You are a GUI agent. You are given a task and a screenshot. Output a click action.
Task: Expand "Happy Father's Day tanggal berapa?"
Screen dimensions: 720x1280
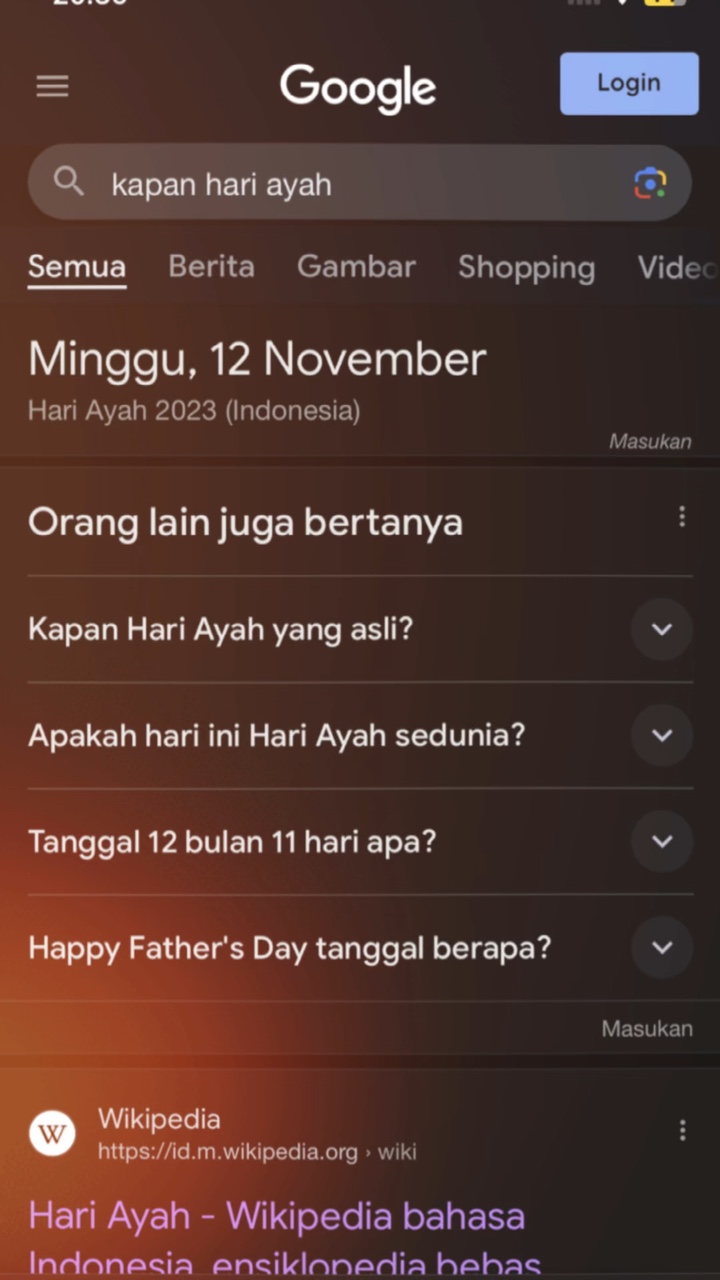pos(360,948)
